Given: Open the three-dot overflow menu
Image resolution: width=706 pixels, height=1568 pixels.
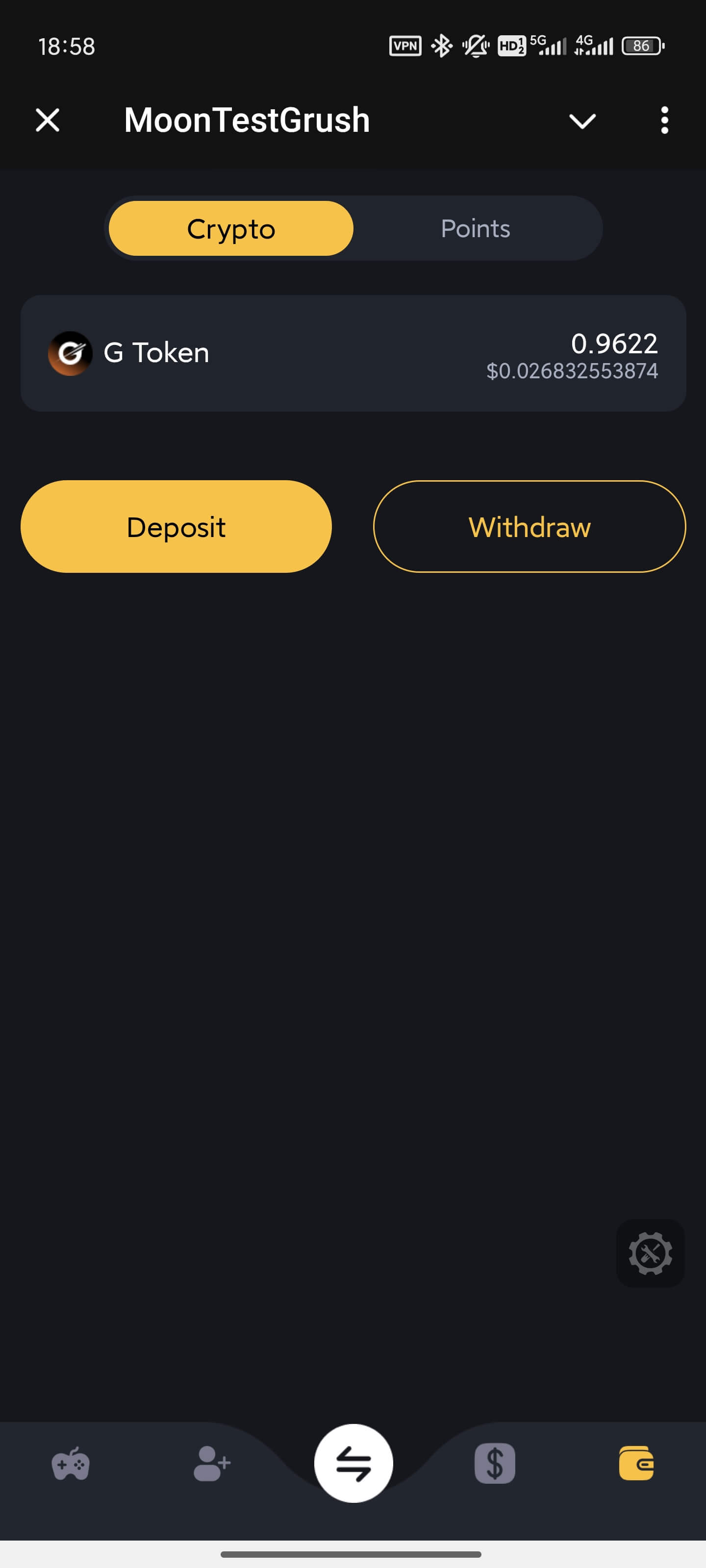Looking at the screenshot, I should 665,120.
